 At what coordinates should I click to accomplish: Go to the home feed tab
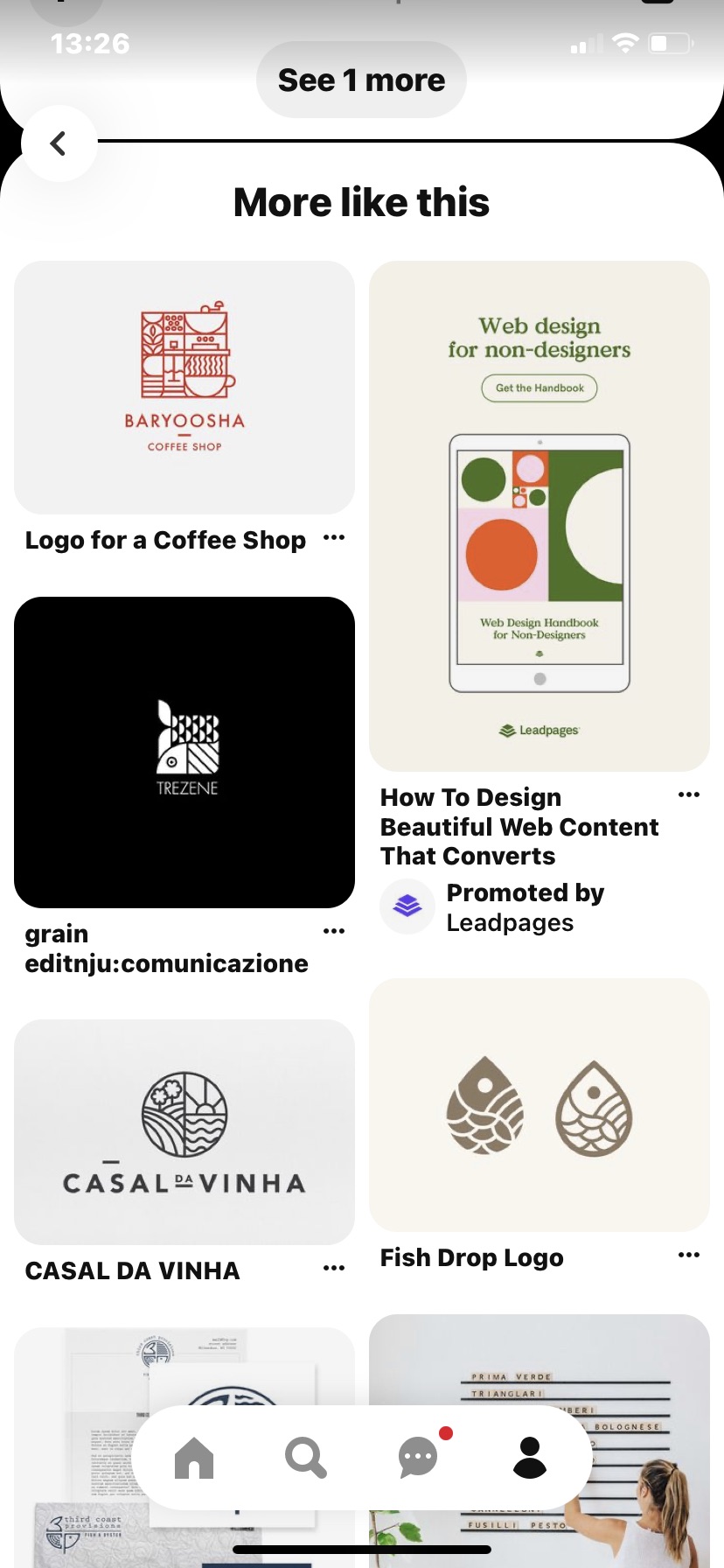tap(194, 1459)
